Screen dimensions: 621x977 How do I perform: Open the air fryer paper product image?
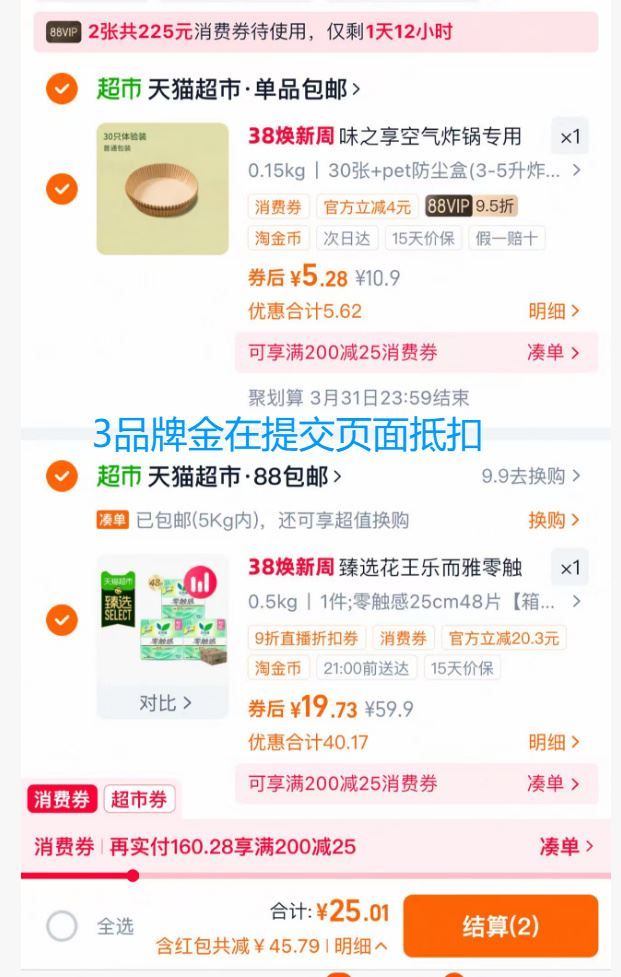(x=162, y=189)
